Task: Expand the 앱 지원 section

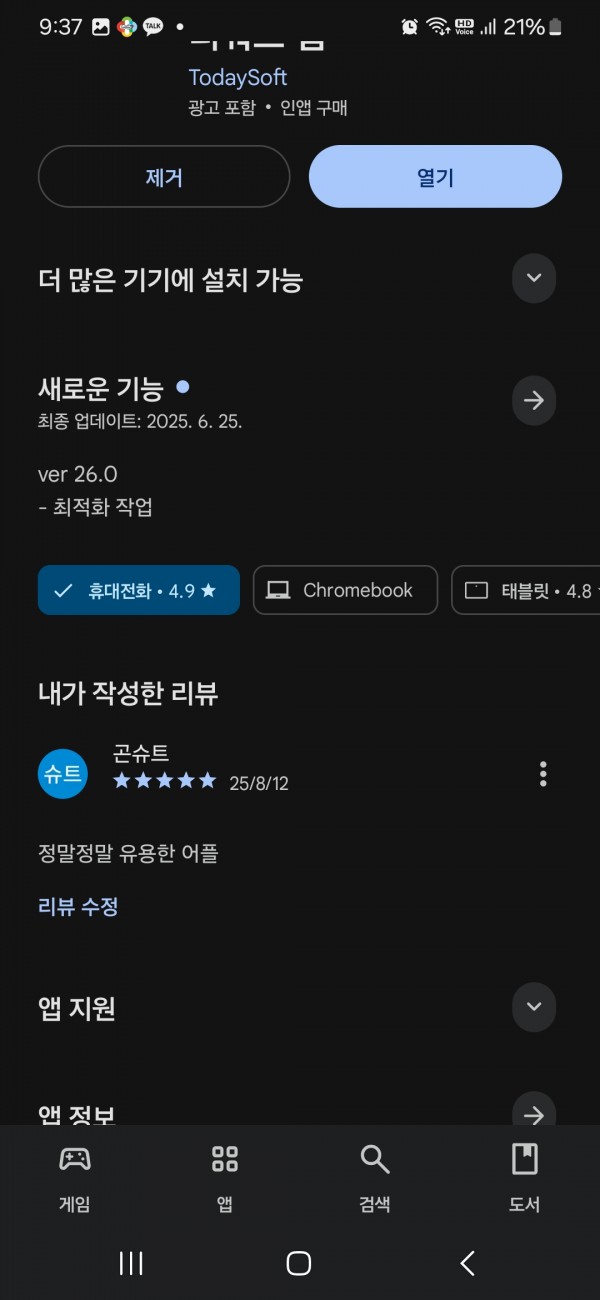Action: [x=534, y=1007]
